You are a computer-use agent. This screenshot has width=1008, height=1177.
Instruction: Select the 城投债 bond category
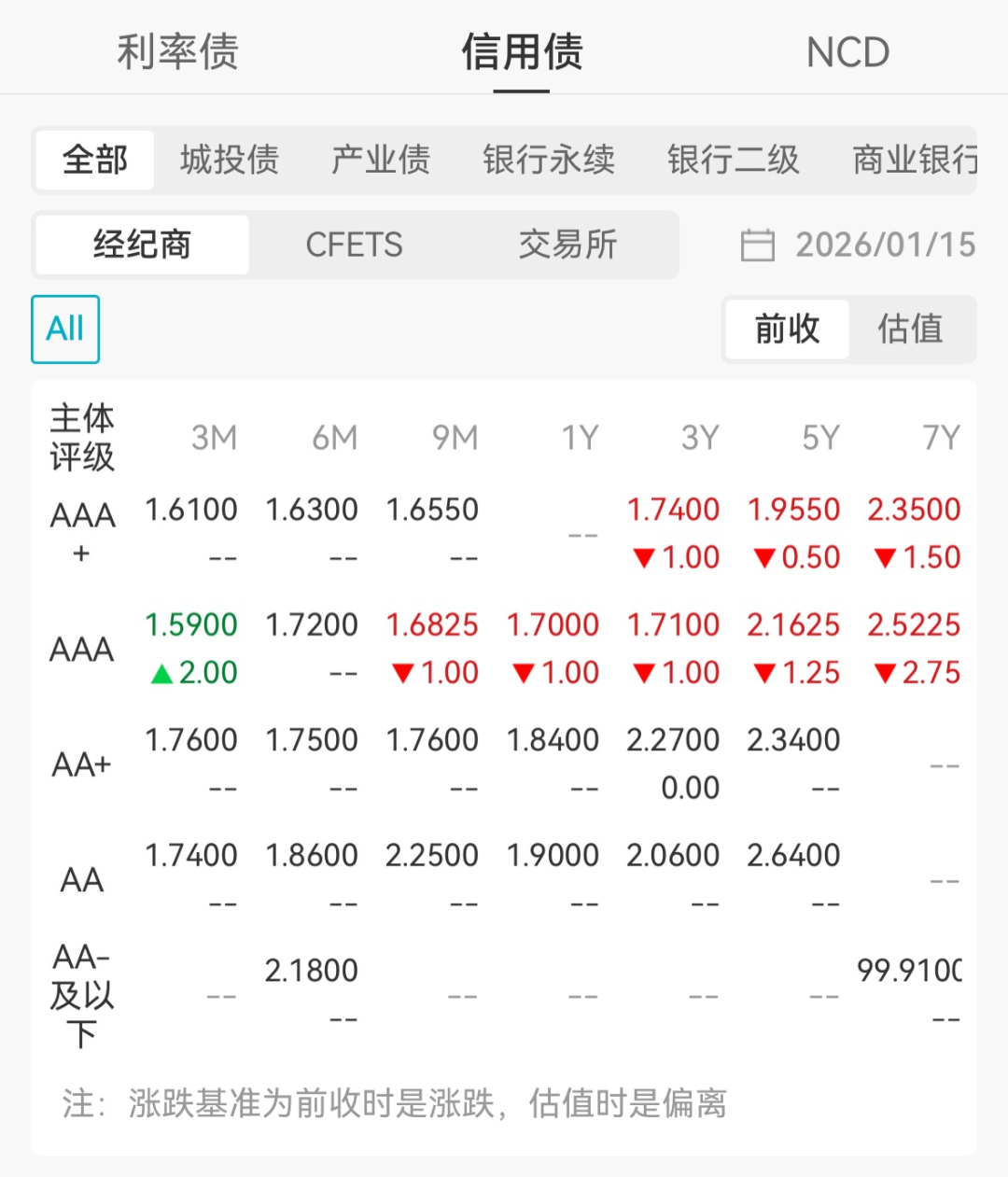coord(230,160)
